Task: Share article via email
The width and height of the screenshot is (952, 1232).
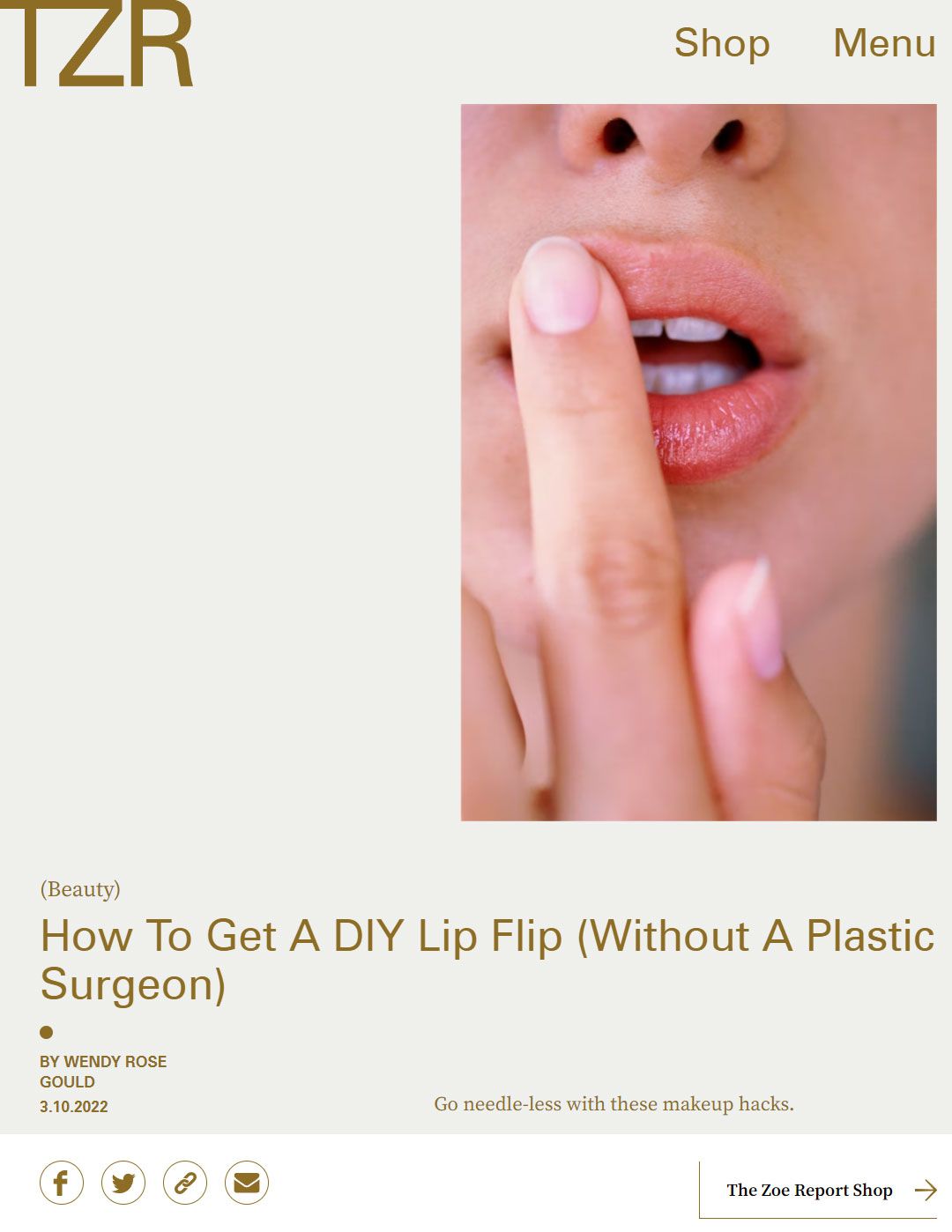Action: coord(247,1183)
